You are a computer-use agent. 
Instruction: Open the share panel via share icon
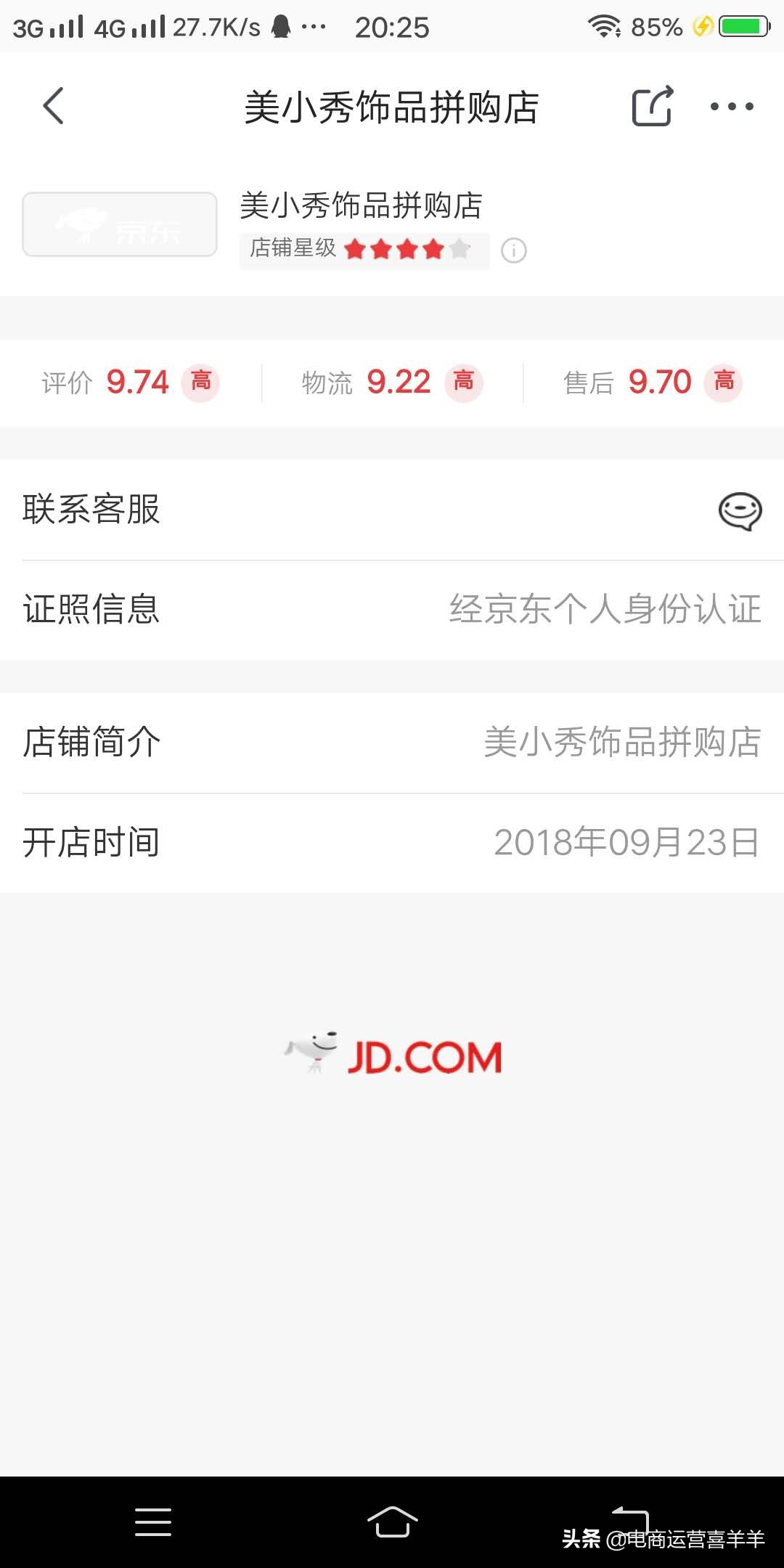651,105
